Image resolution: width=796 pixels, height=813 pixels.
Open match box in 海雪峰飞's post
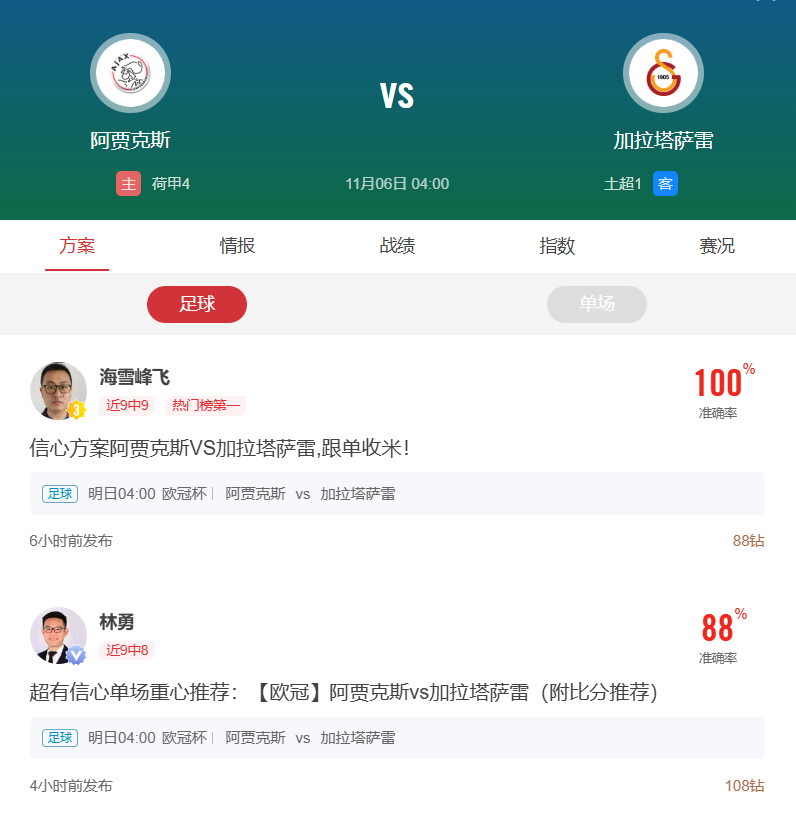(x=397, y=493)
